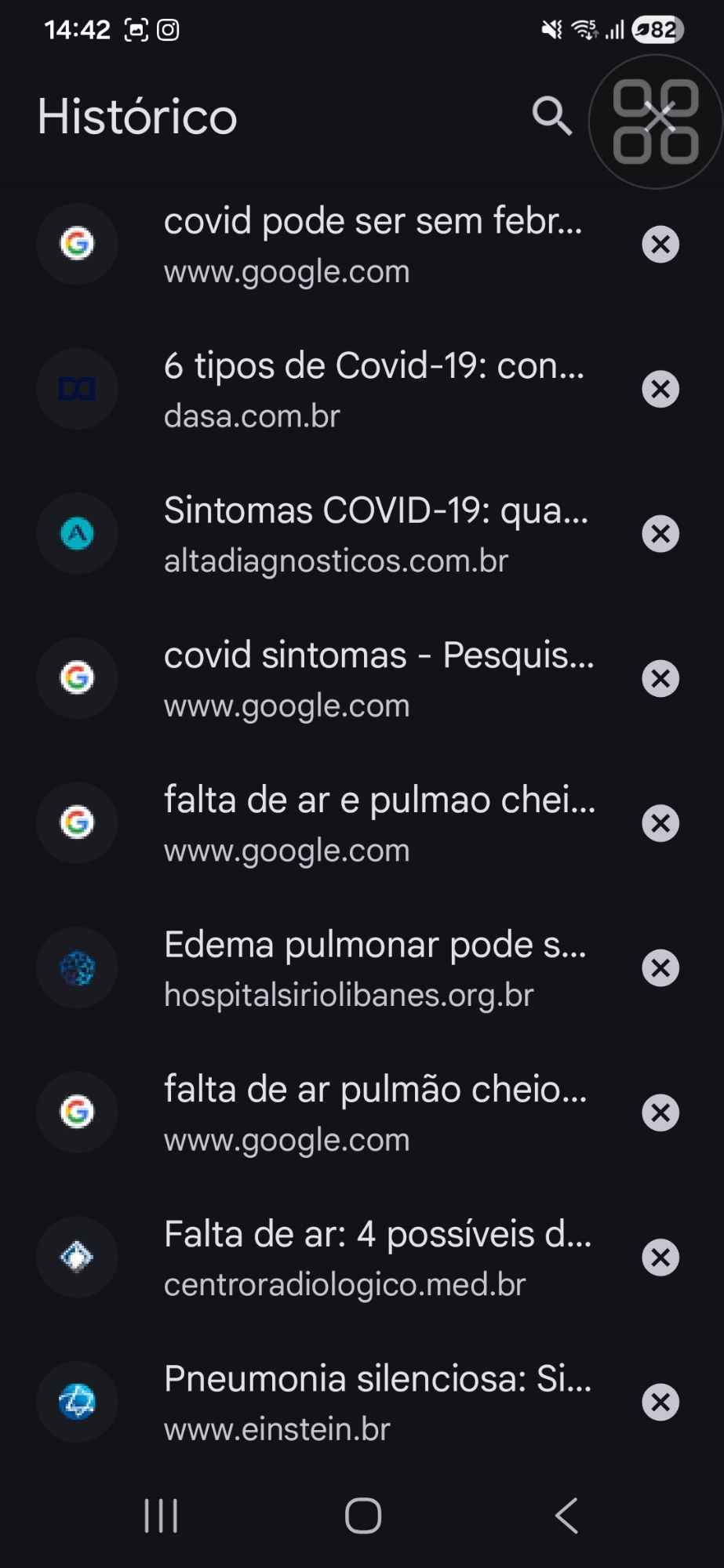Remove the altadiagnosticos.com.br entry
The height and width of the screenshot is (1568, 724).
(660, 534)
